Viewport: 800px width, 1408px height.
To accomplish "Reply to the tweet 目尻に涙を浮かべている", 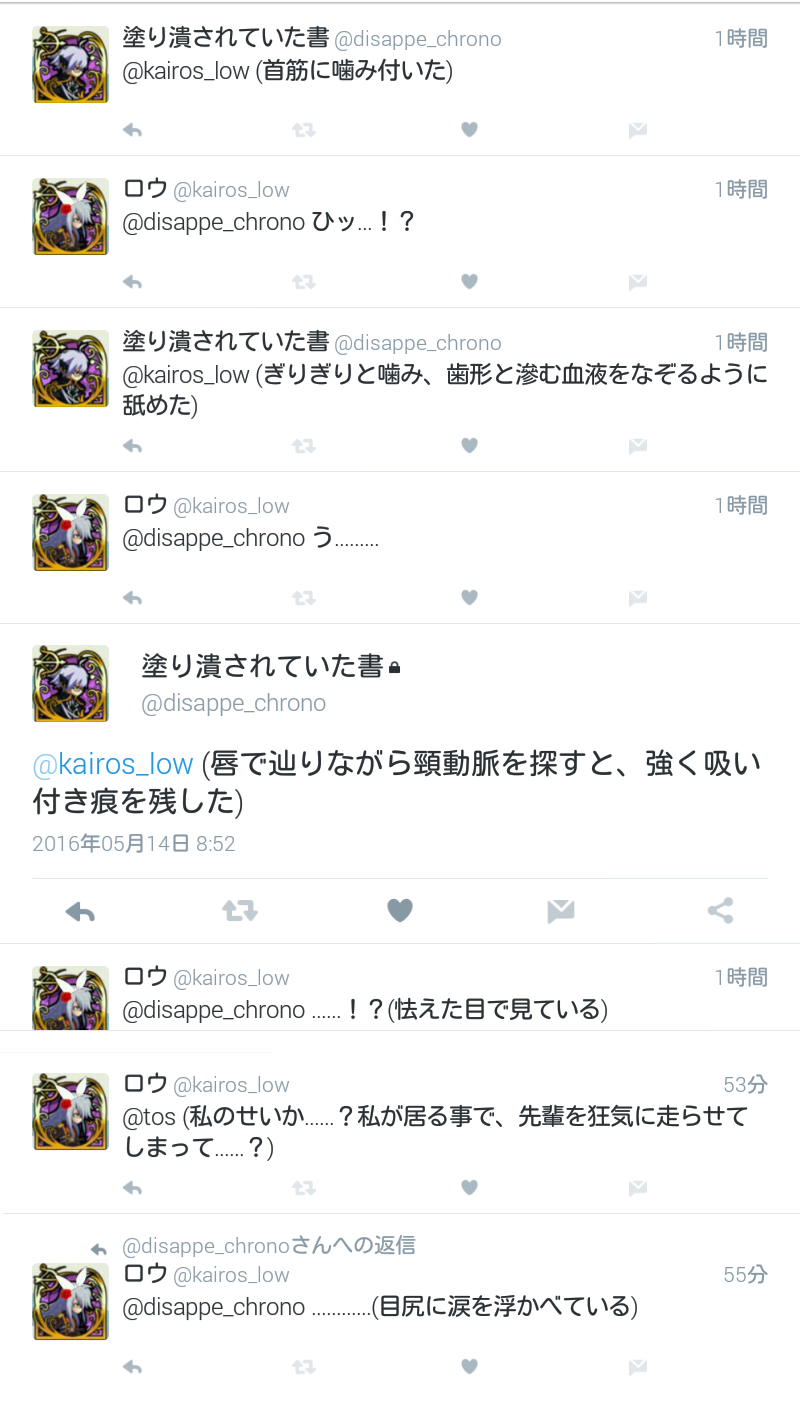I will coord(132,1367).
